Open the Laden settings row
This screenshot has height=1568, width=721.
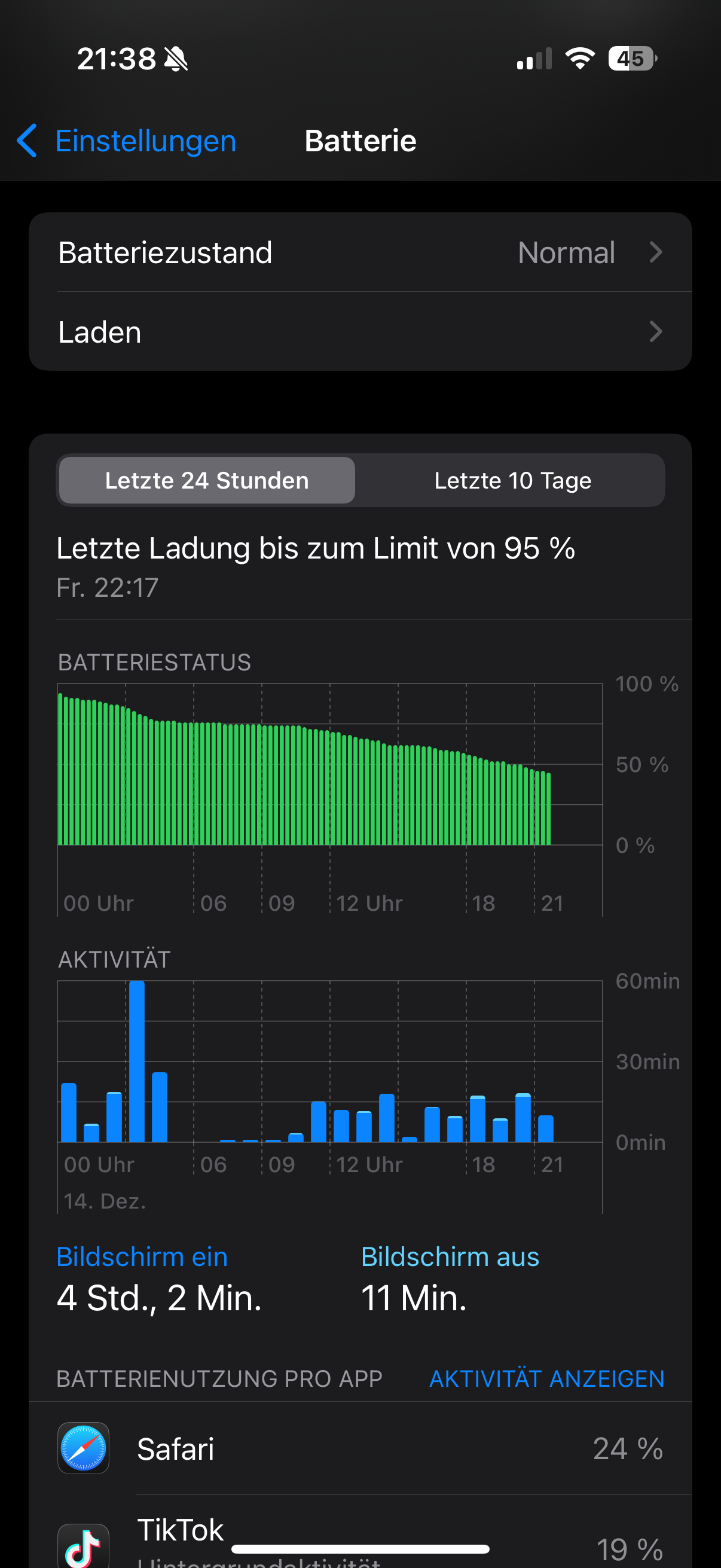[x=360, y=332]
